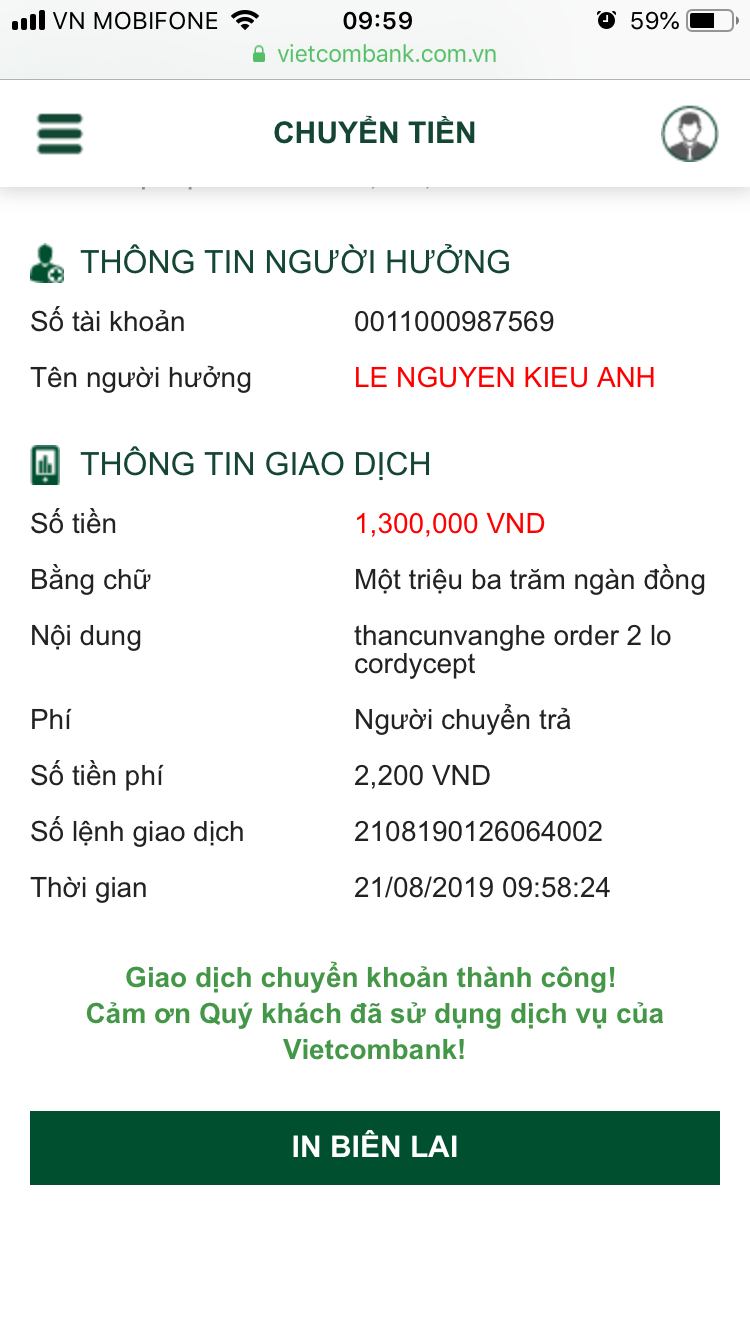This screenshot has width=750, height=1334.
Task: Open the hamburger navigation menu
Action: pyautogui.click(x=60, y=133)
